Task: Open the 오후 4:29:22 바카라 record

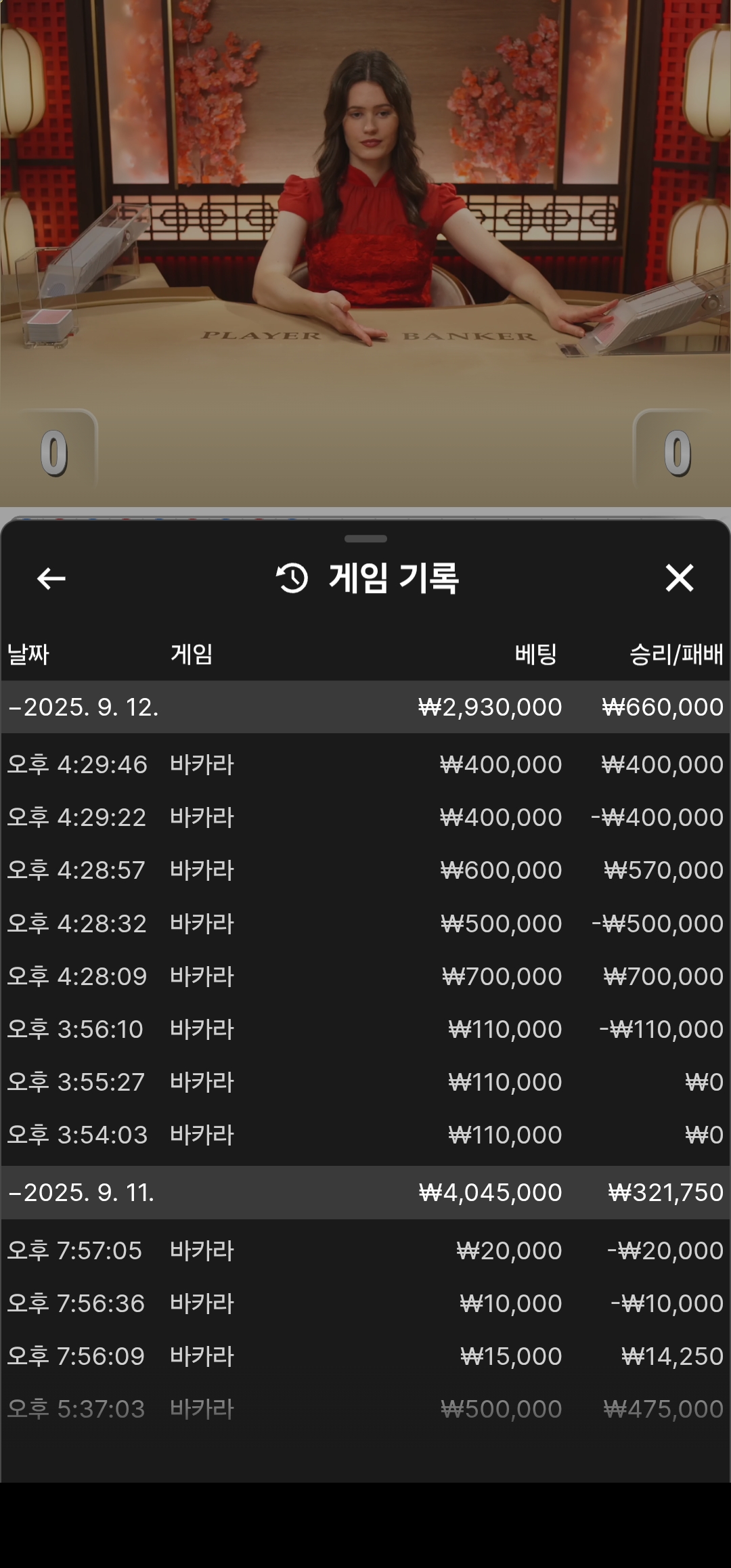Action: point(365,817)
